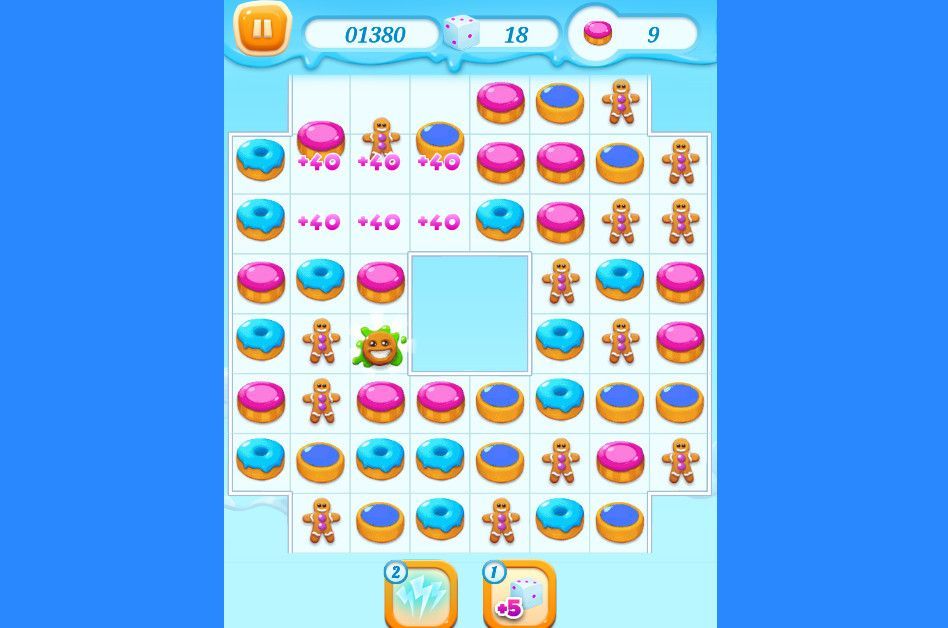Viewport: 948px width, 628px height.
Task: Use the +5 moves dice booster
Action: (520, 596)
